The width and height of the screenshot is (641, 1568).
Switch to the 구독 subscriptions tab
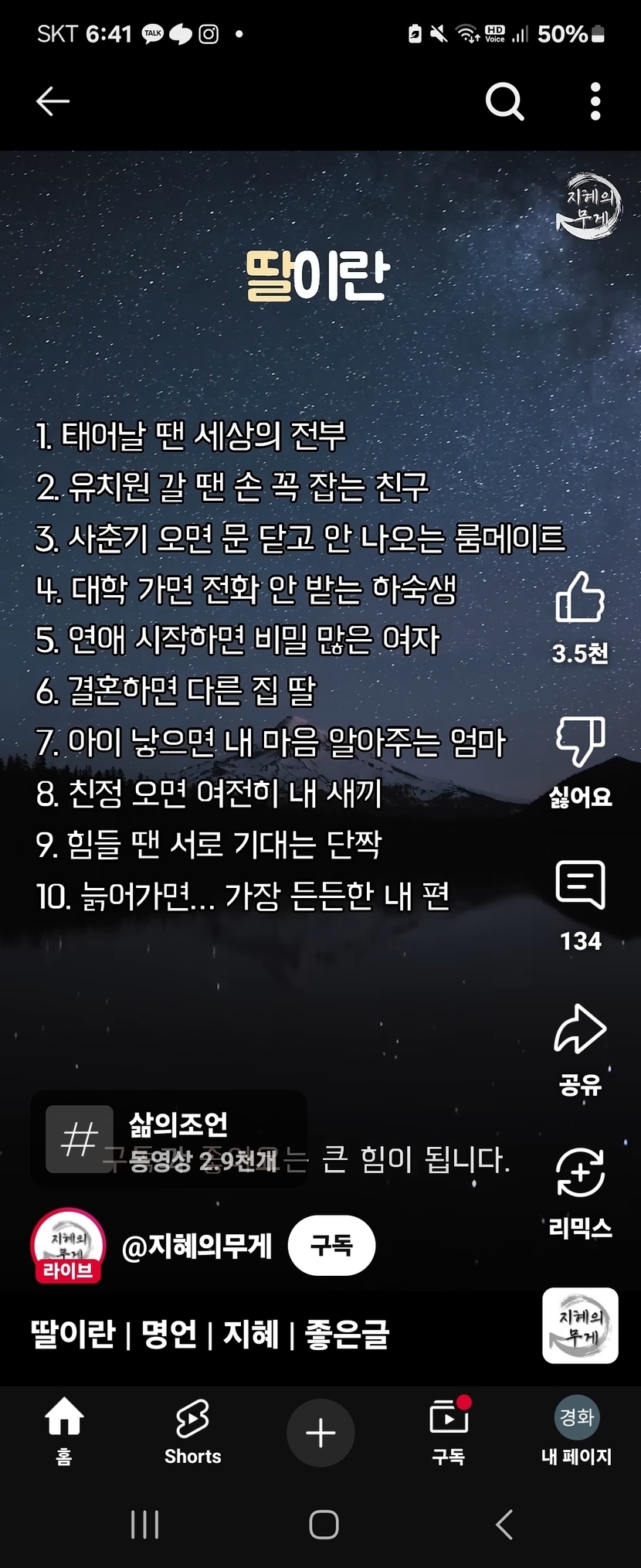[x=449, y=1432]
